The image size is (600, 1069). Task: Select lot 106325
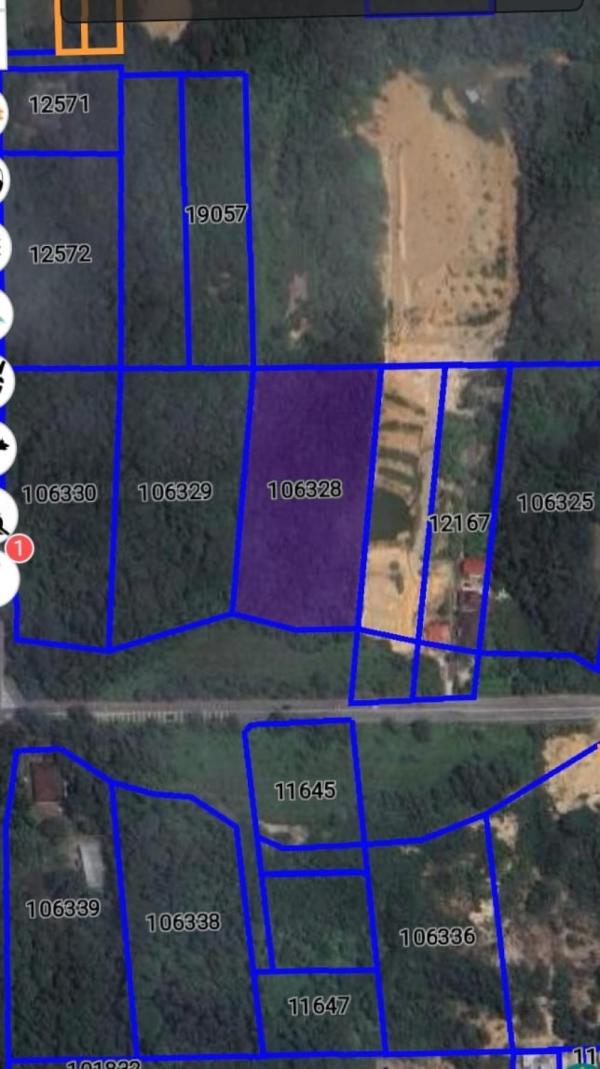[x=555, y=503]
